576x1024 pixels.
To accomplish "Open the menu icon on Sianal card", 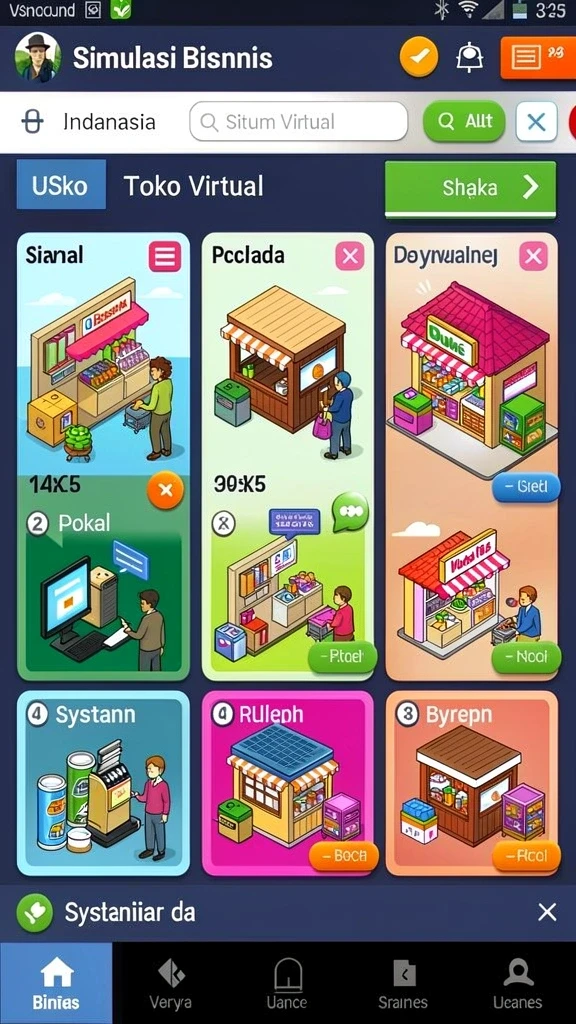I will pyautogui.click(x=165, y=256).
